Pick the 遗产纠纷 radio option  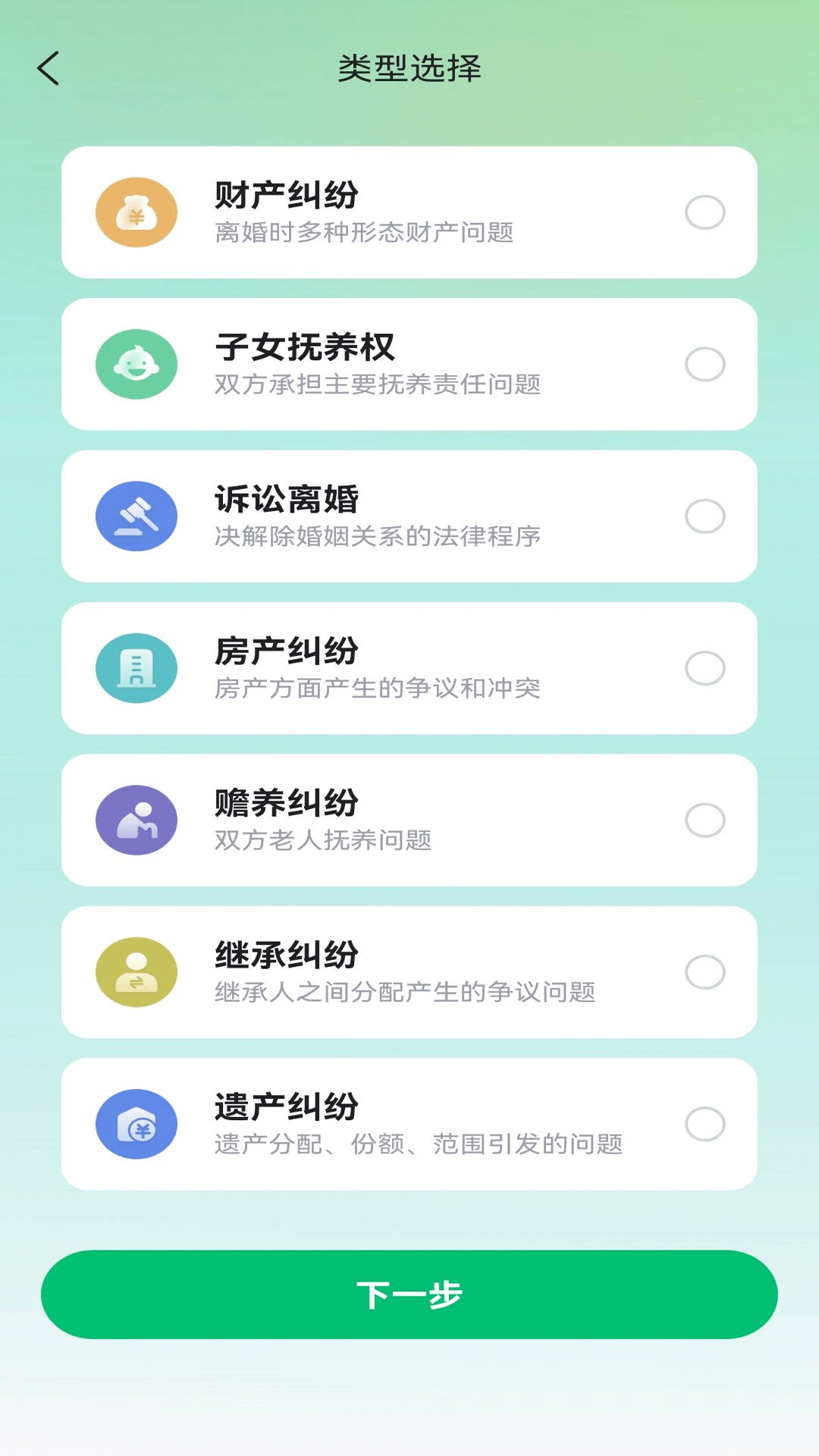[704, 1124]
